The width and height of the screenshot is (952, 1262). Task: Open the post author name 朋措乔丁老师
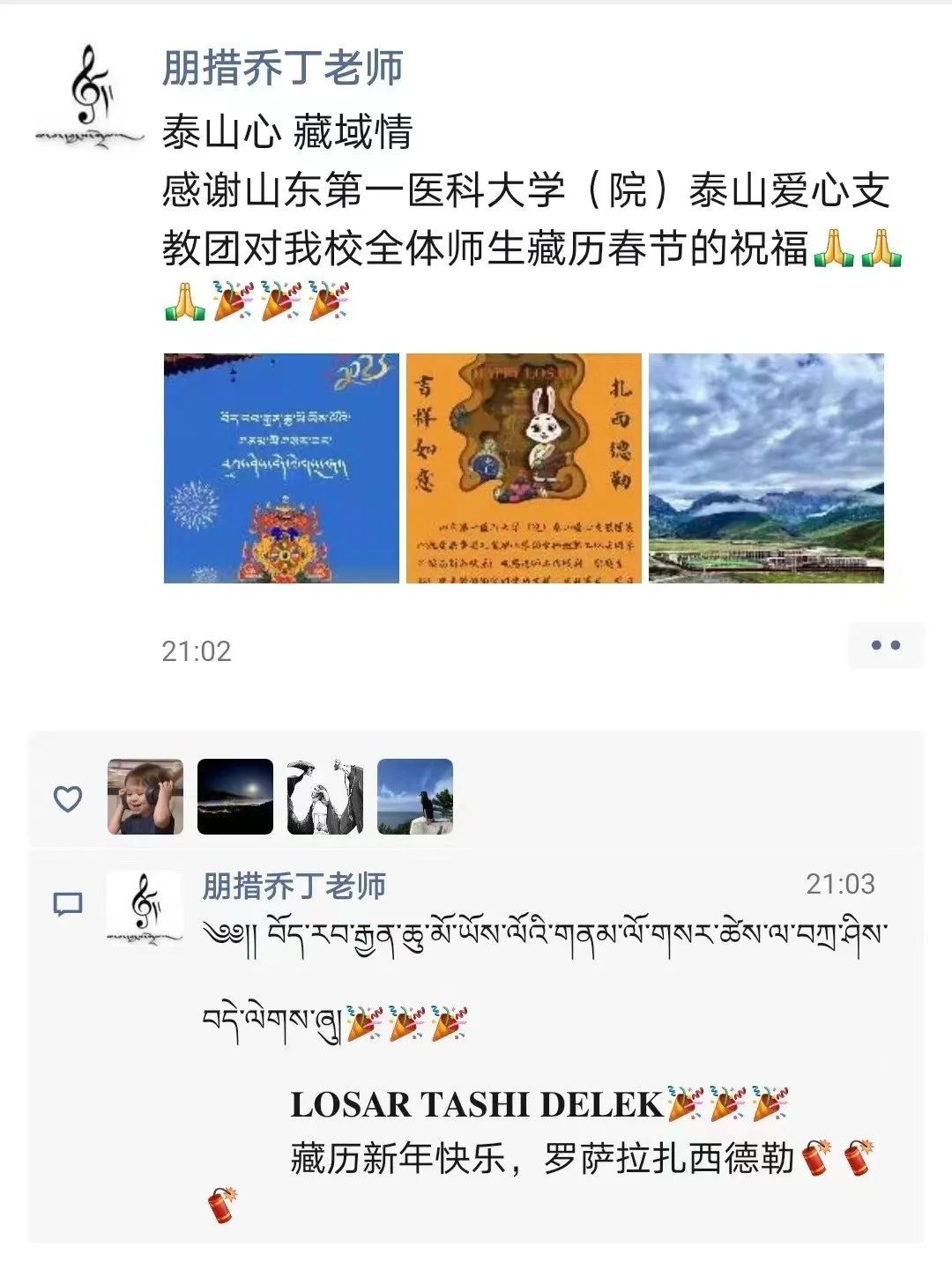pos(282,68)
